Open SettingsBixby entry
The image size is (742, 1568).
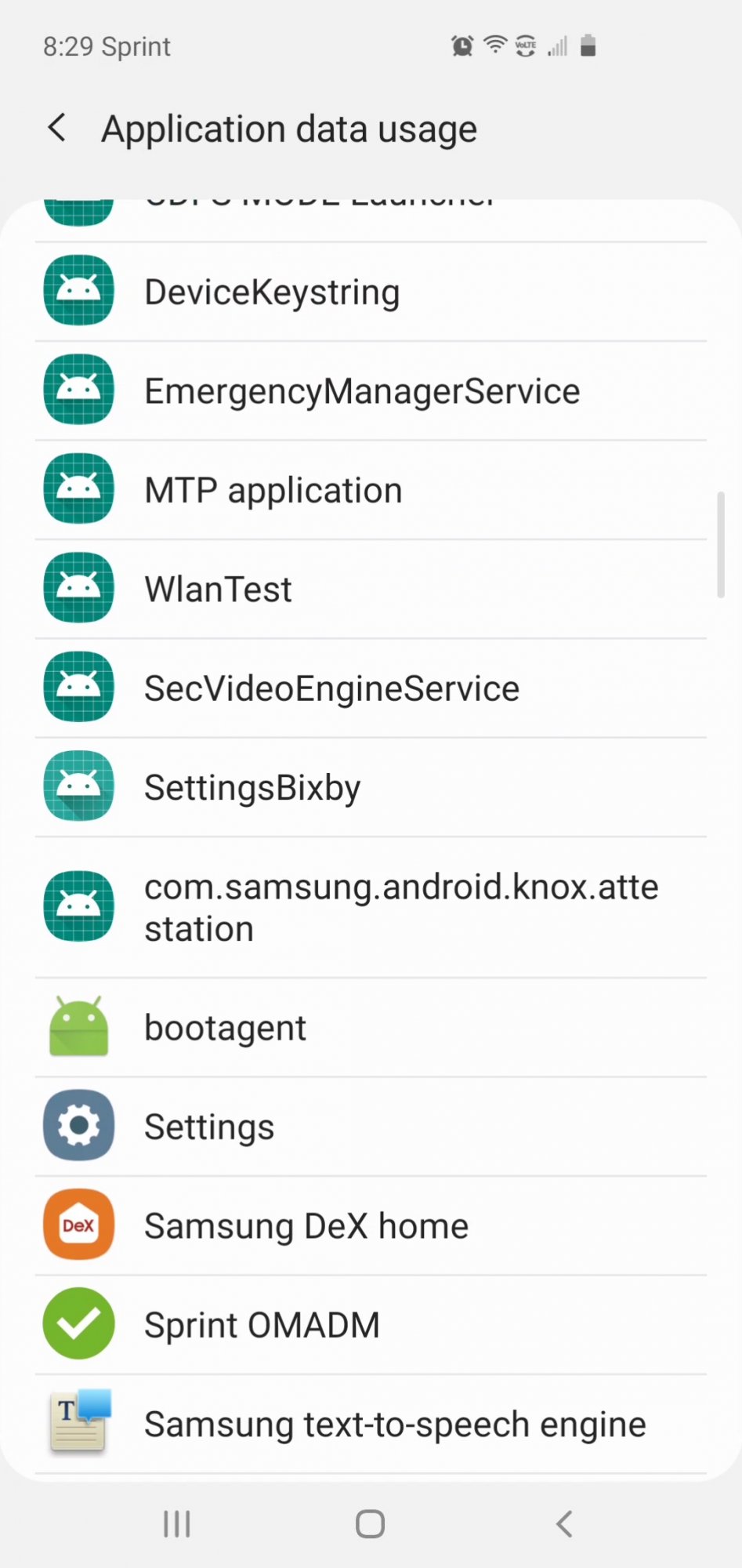pos(371,787)
